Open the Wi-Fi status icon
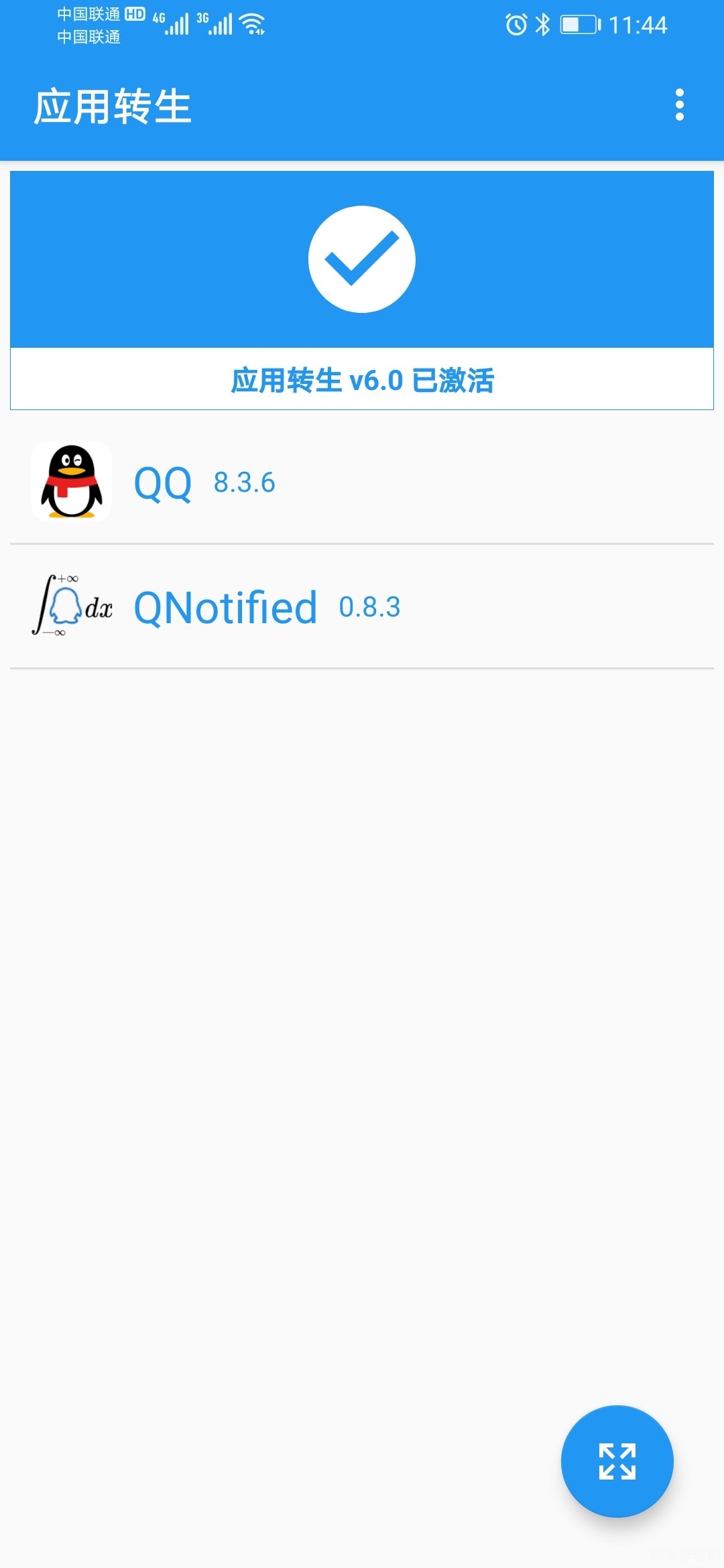 pyautogui.click(x=253, y=23)
